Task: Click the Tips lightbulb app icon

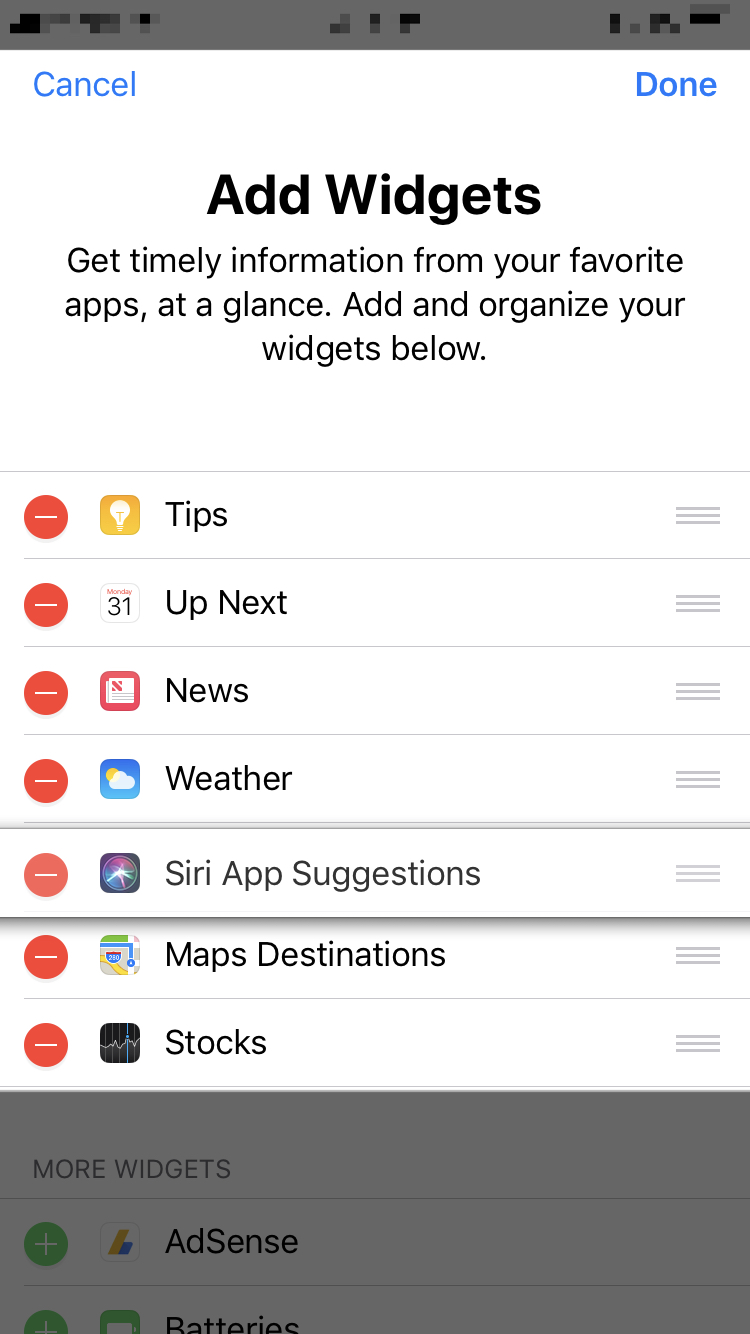Action: coord(120,515)
